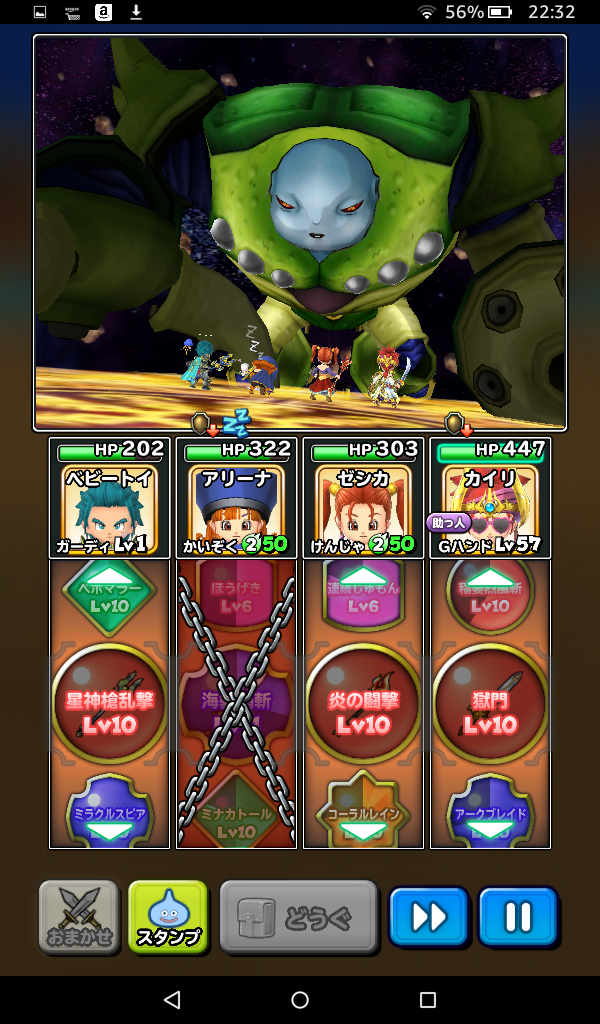Cast the ベホマラー Lv10 spell
This screenshot has width=600, height=1024.
(109, 596)
